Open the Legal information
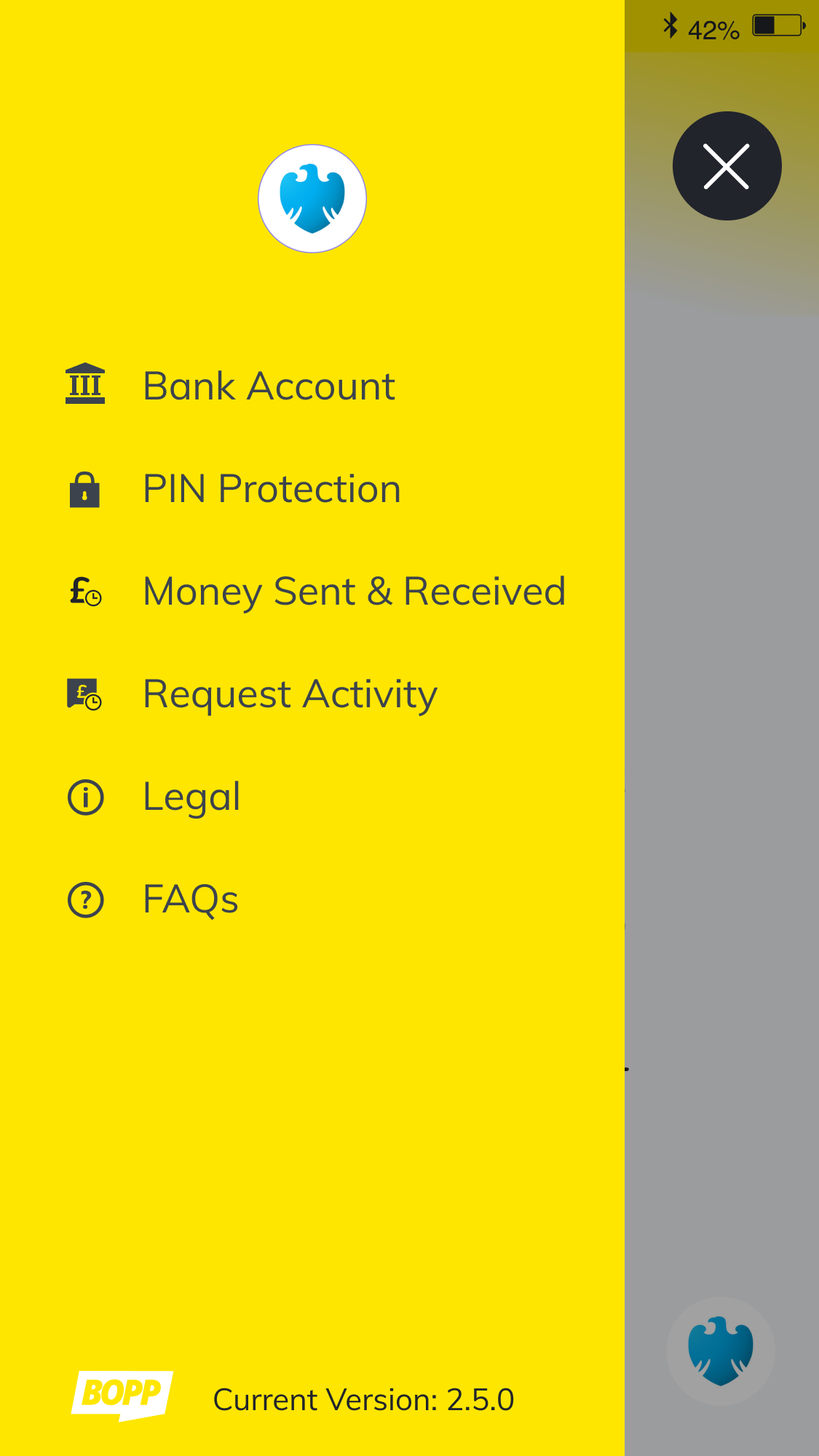 click(x=191, y=796)
